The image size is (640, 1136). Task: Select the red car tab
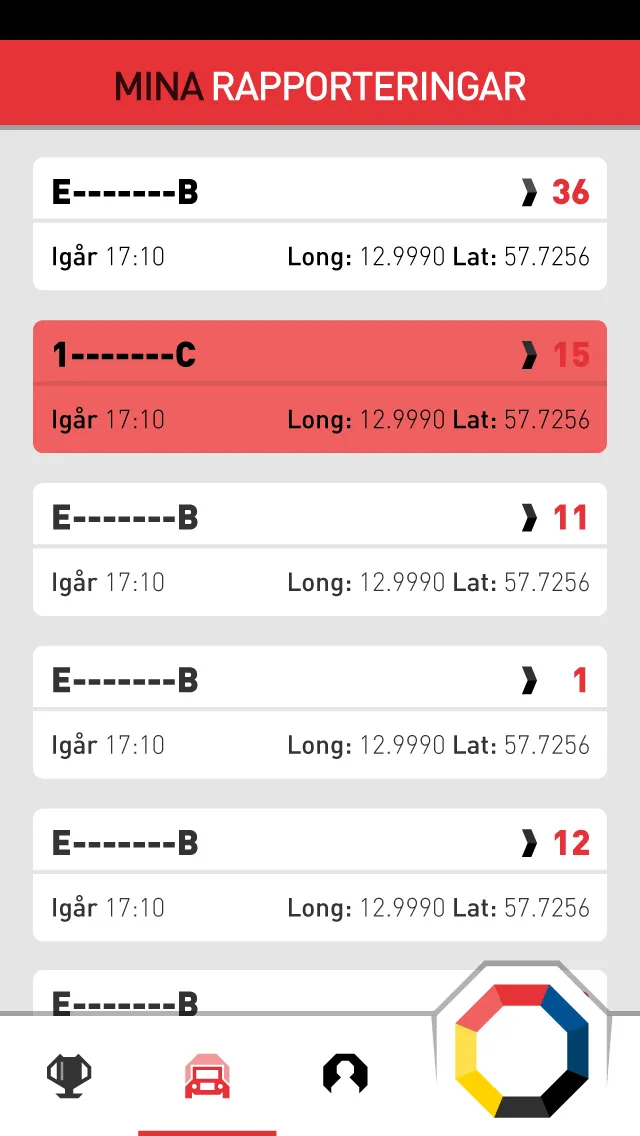[x=207, y=1076]
